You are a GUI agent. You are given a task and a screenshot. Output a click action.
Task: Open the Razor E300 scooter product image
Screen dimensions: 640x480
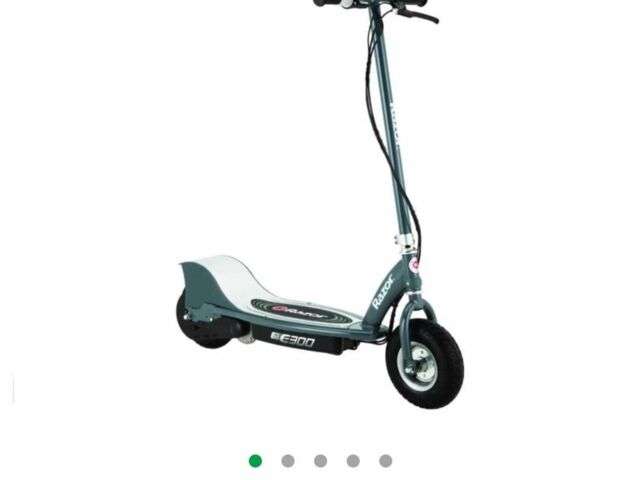[320, 210]
